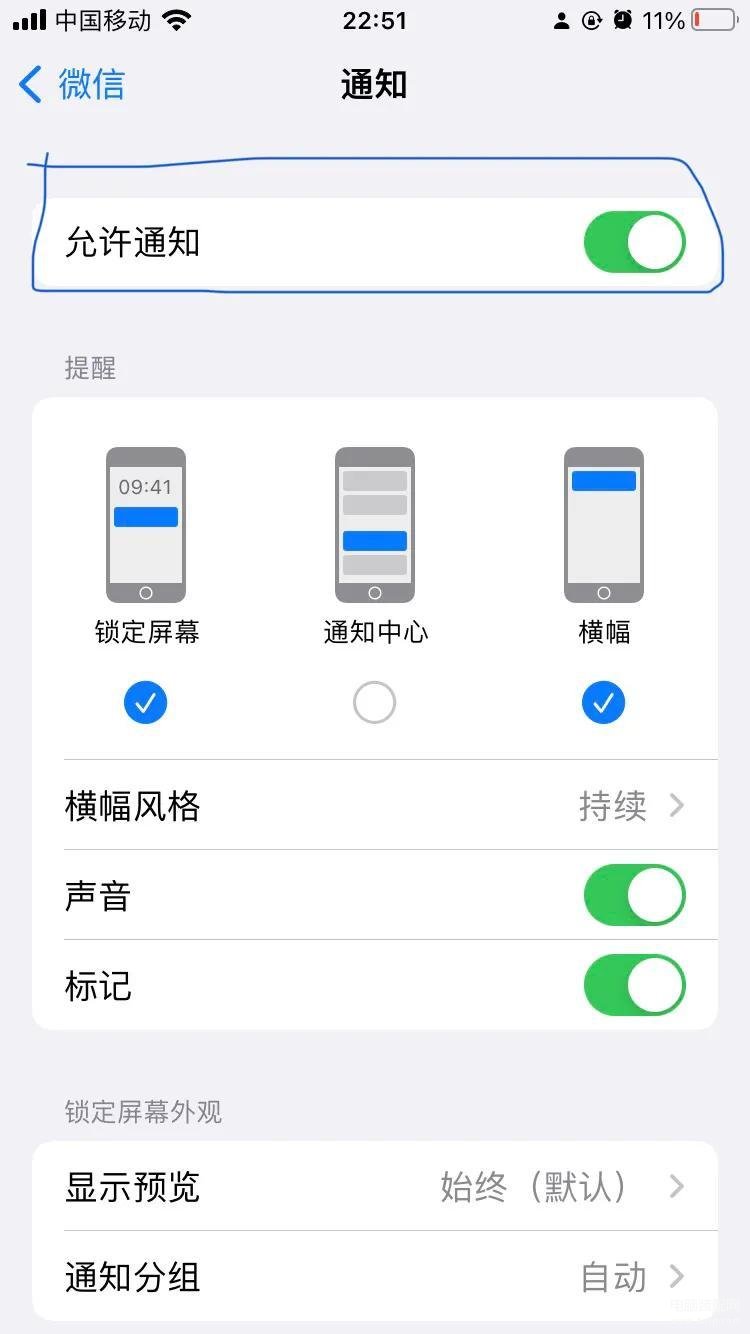
Task: Open the 通知分组 setting
Action: pos(375,1276)
